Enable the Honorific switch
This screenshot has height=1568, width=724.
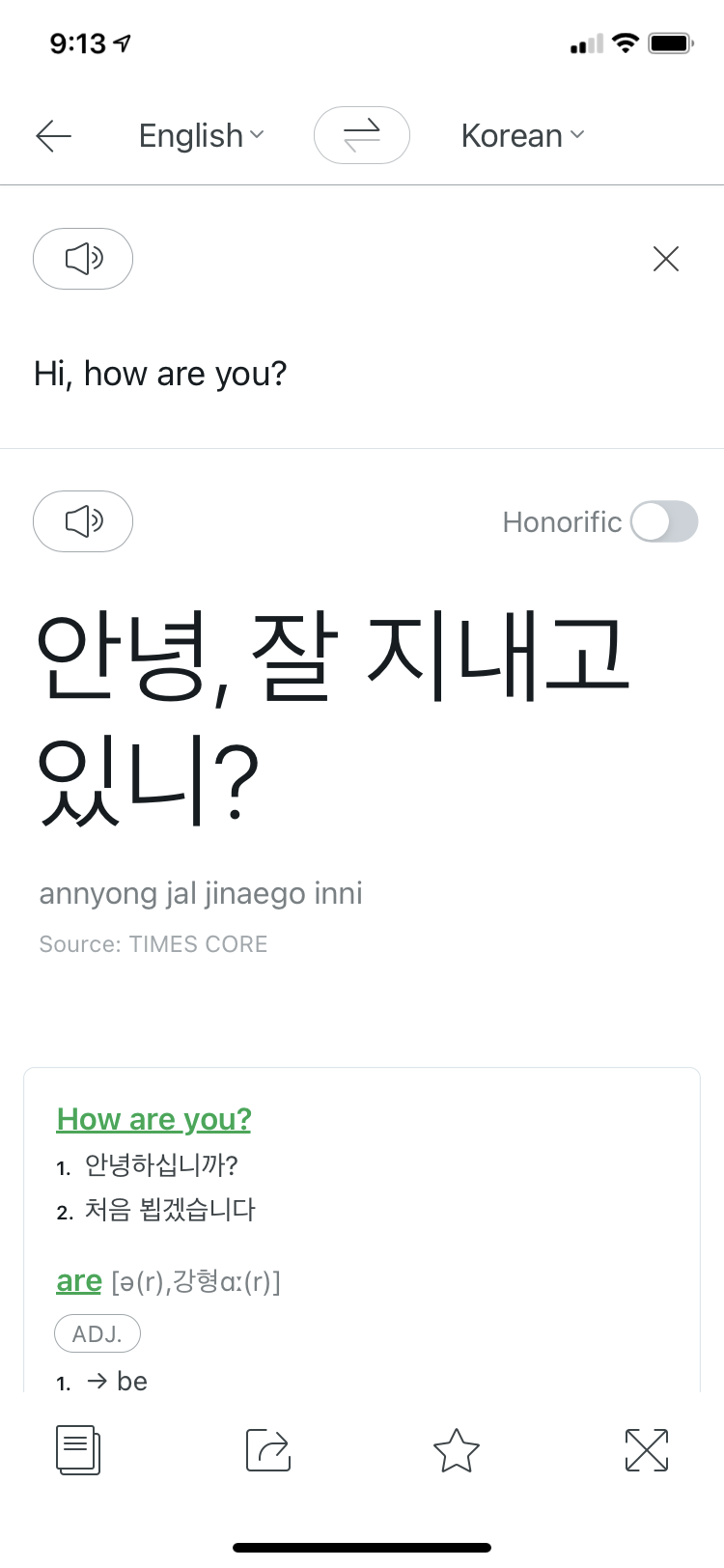(664, 521)
